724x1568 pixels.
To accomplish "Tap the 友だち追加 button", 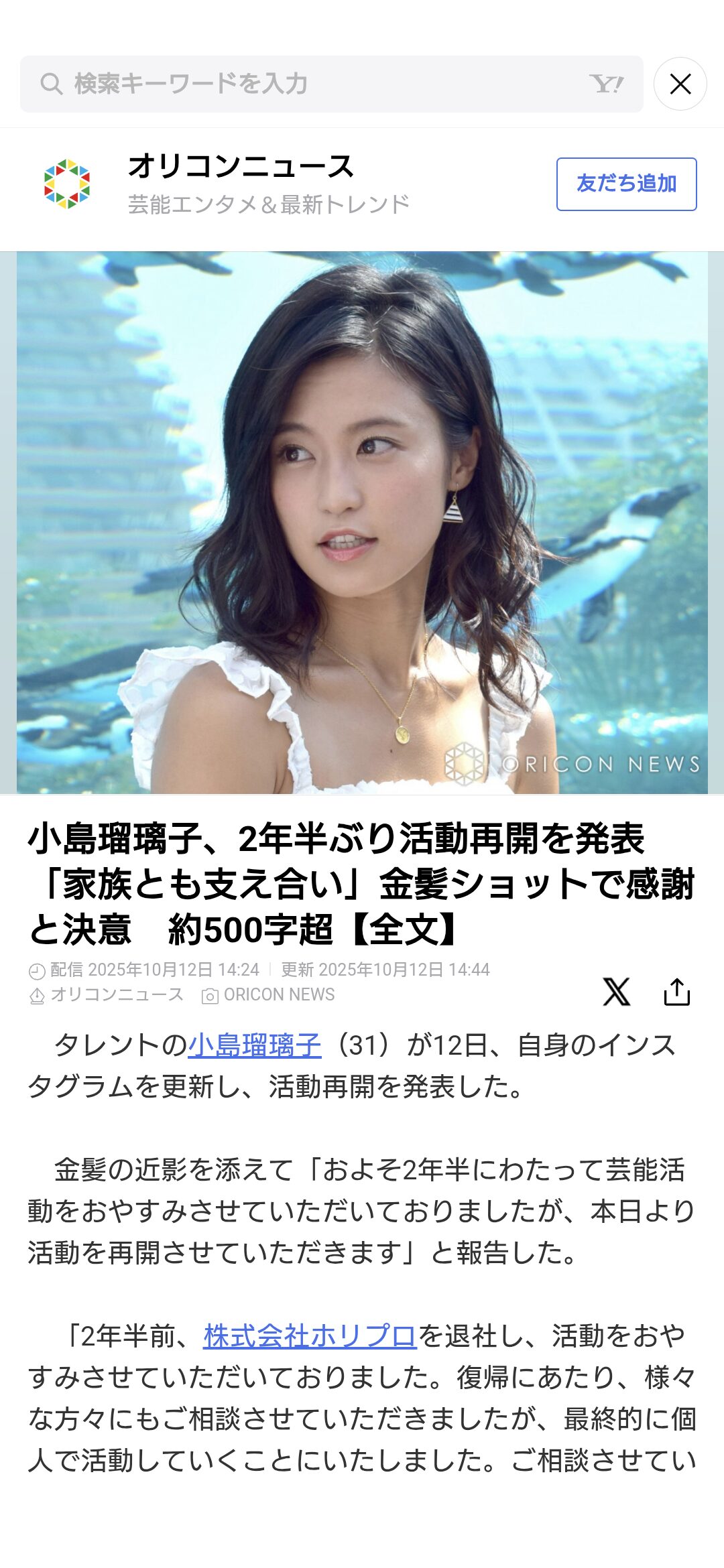I will coord(626,184).
